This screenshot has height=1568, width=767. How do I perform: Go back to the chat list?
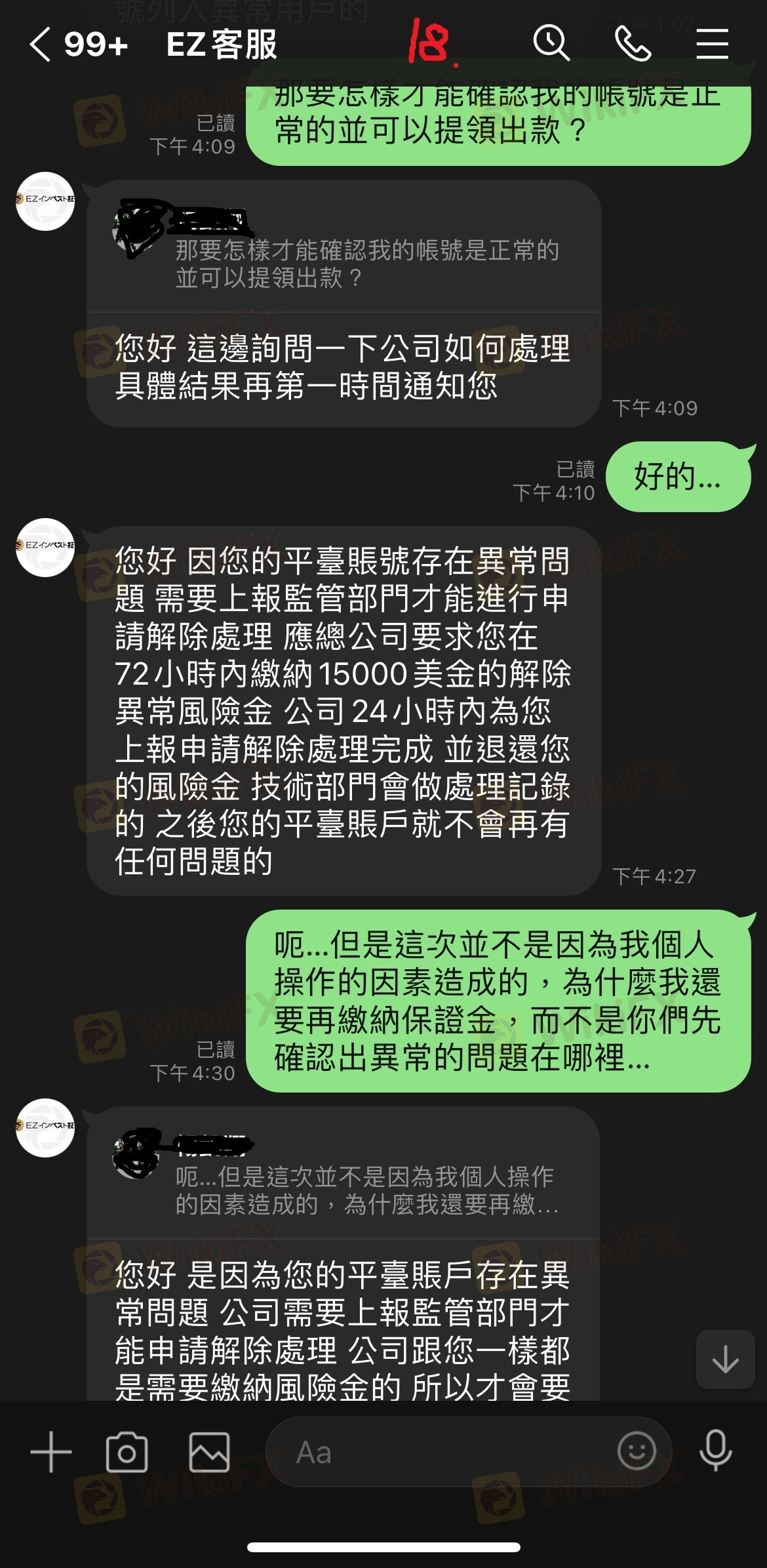41,45
